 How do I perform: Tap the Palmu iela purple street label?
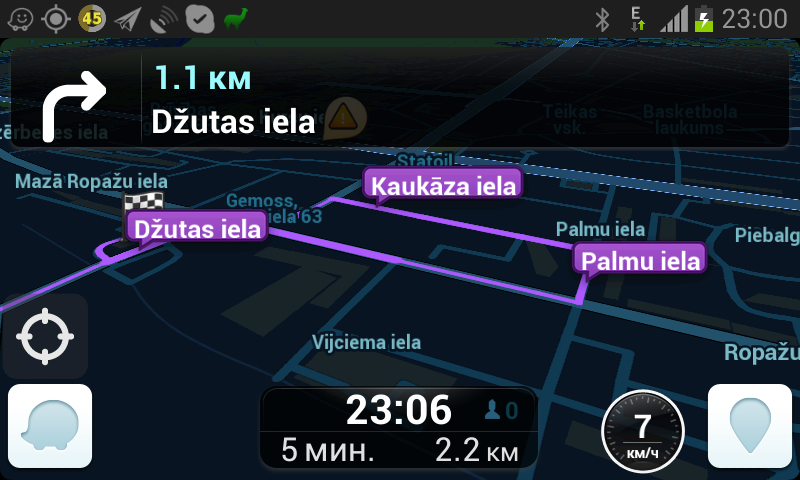(x=640, y=262)
